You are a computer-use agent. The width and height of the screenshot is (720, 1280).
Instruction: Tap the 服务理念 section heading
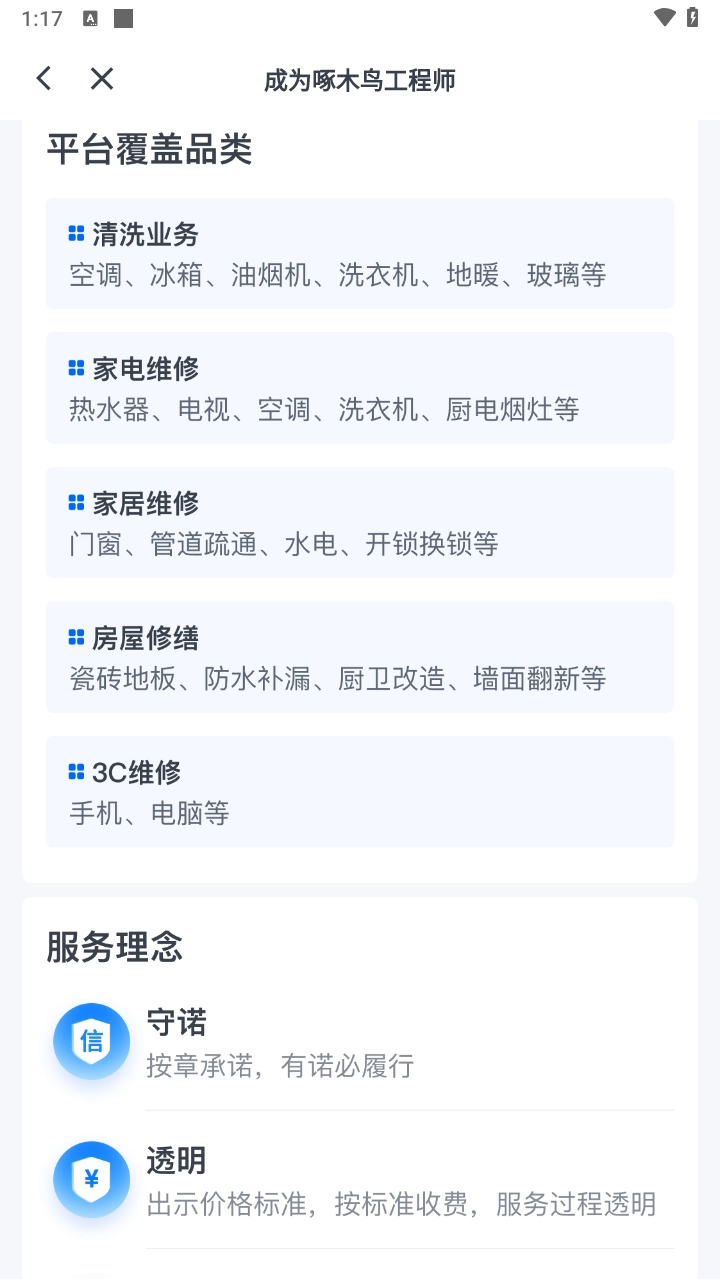pyautogui.click(x=113, y=947)
